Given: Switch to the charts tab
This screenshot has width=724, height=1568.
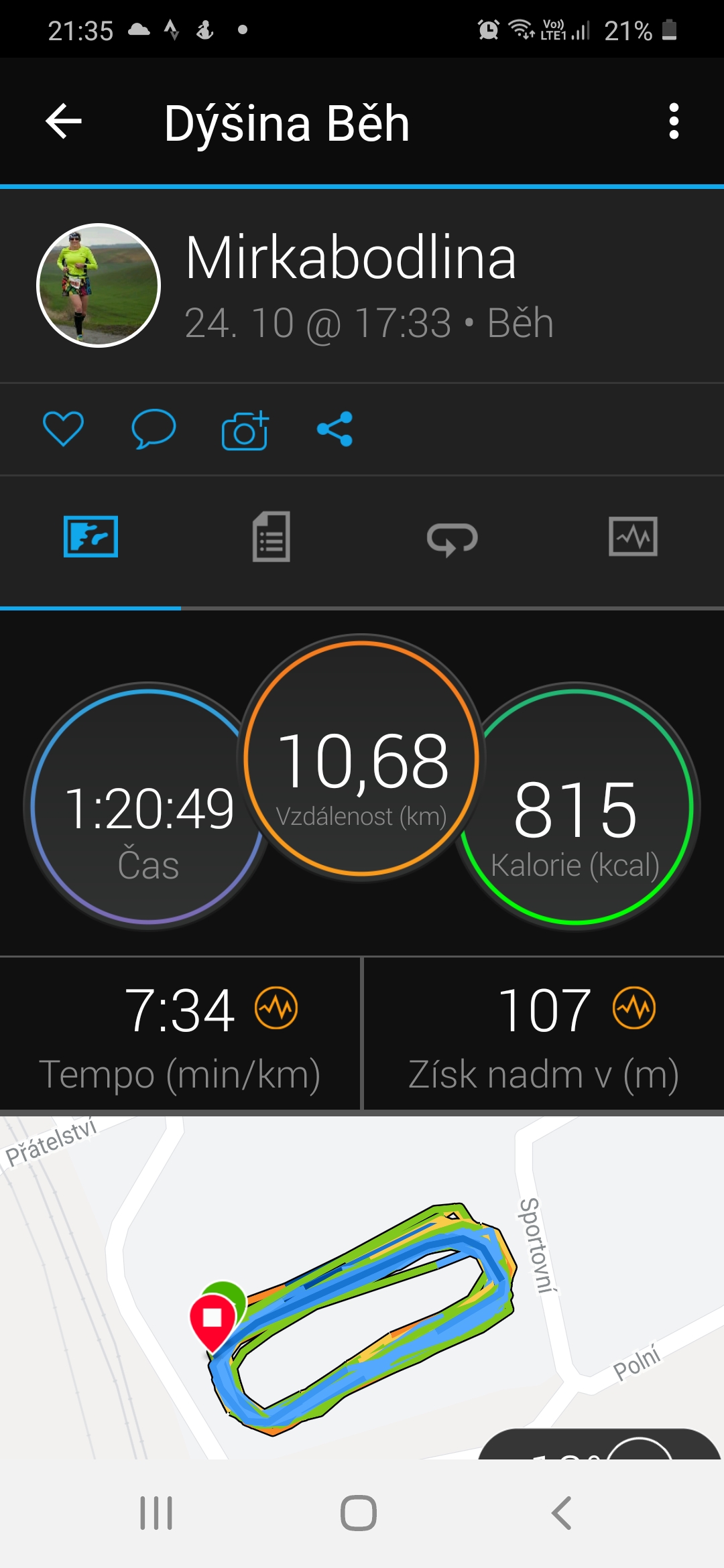Looking at the screenshot, I should (x=633, y=537).
